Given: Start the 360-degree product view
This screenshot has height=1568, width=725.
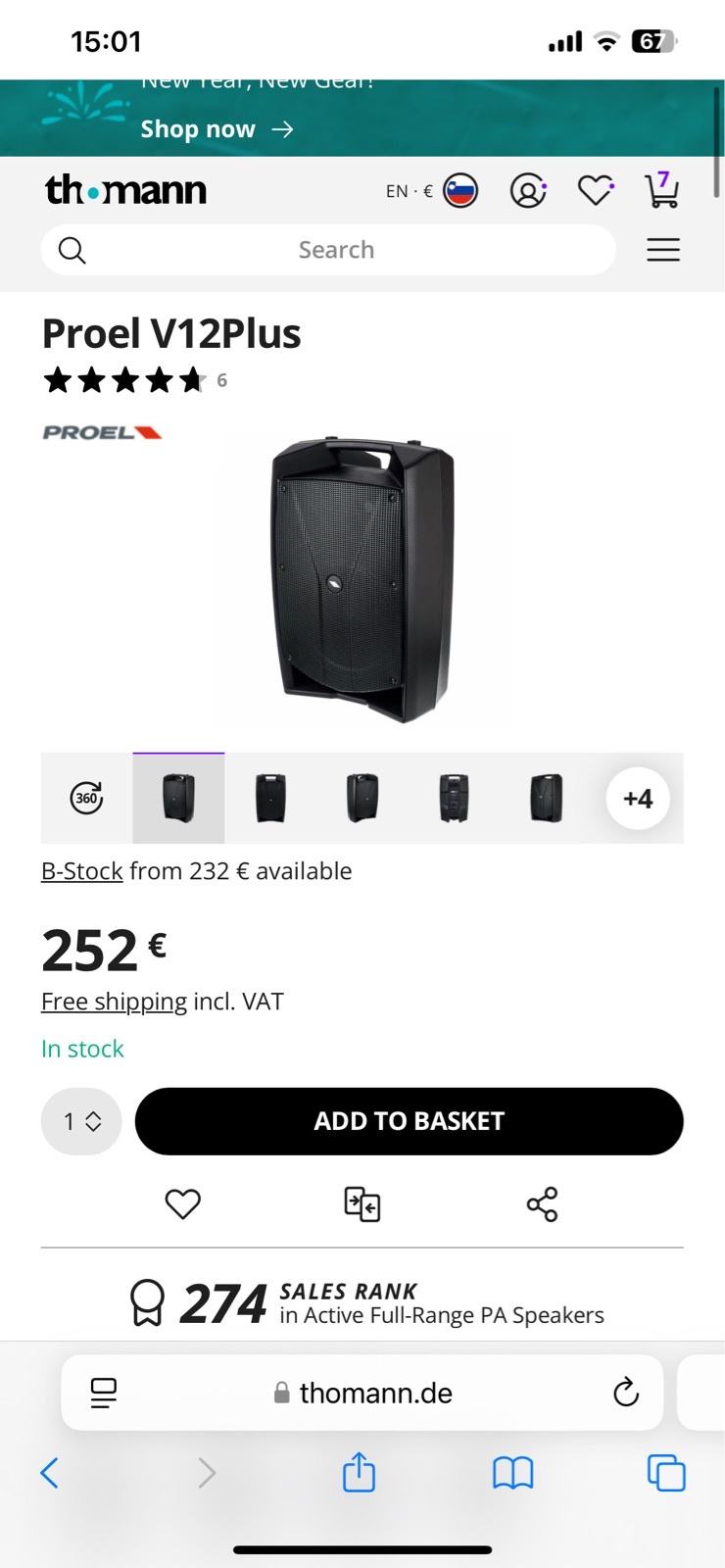Looking at the screenshot, I should (85, 798).
